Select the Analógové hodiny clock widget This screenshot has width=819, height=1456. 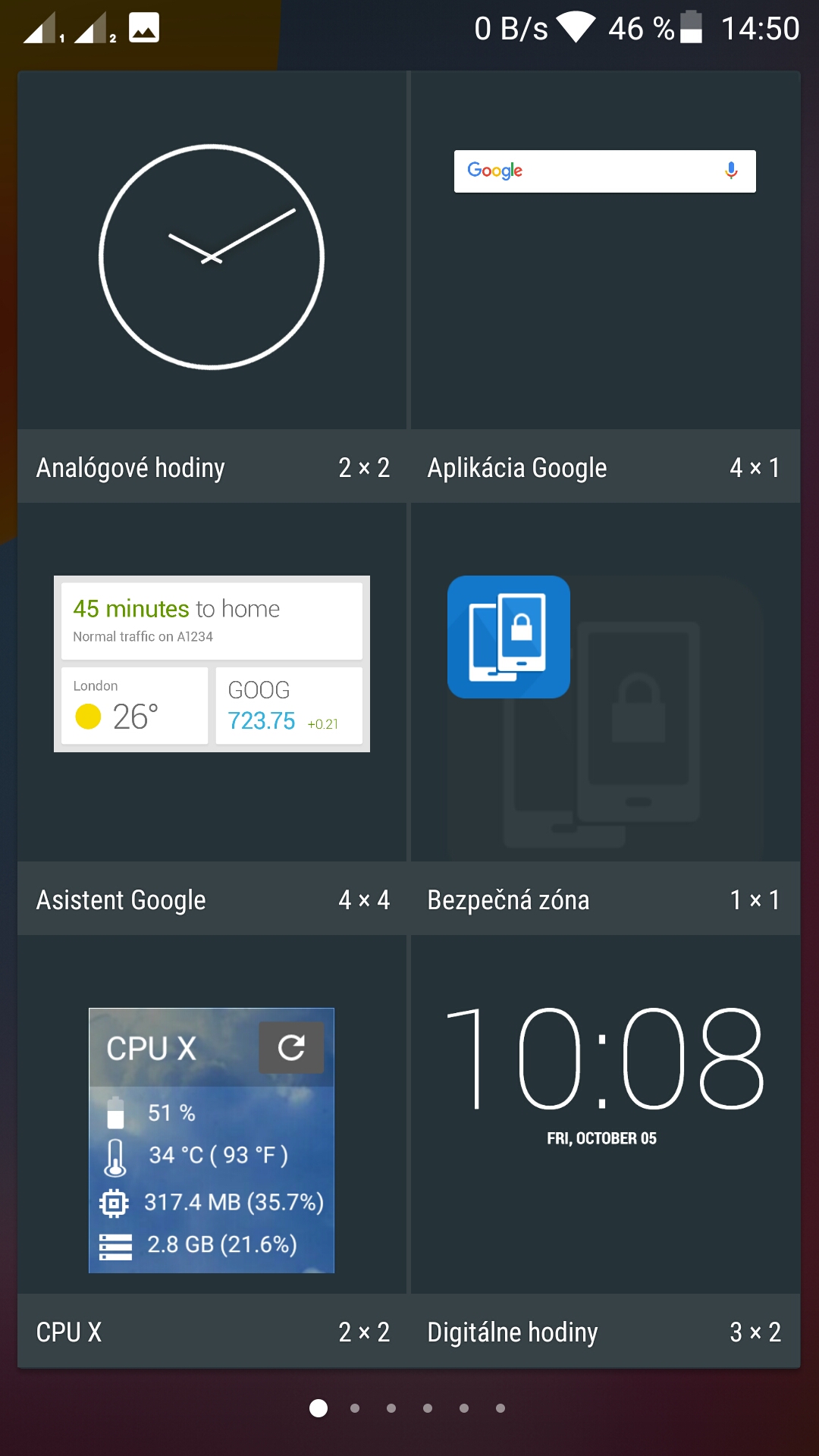(x=212, y=287)
